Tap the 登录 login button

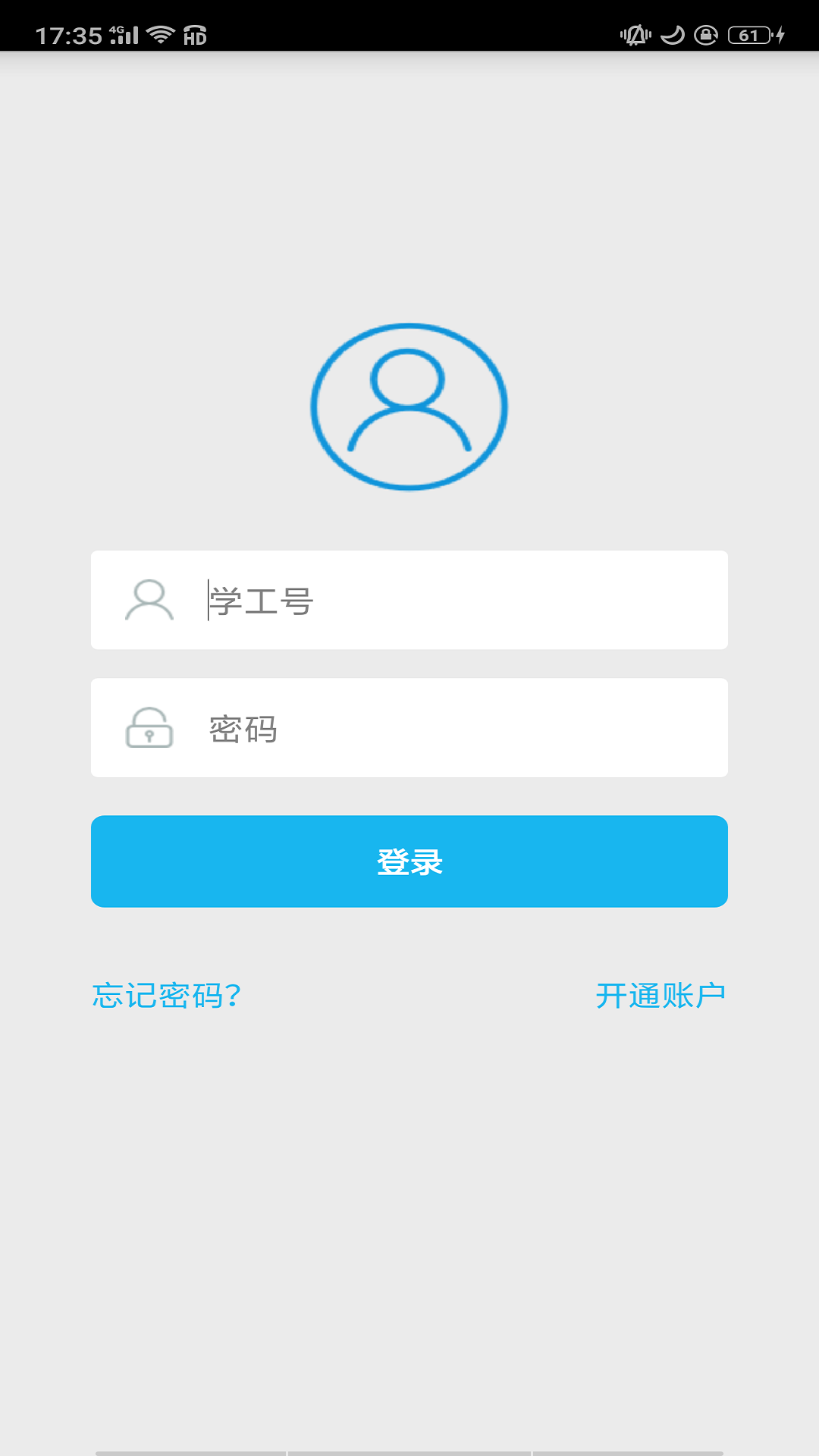pyautogui.click(x=409, y=861)
